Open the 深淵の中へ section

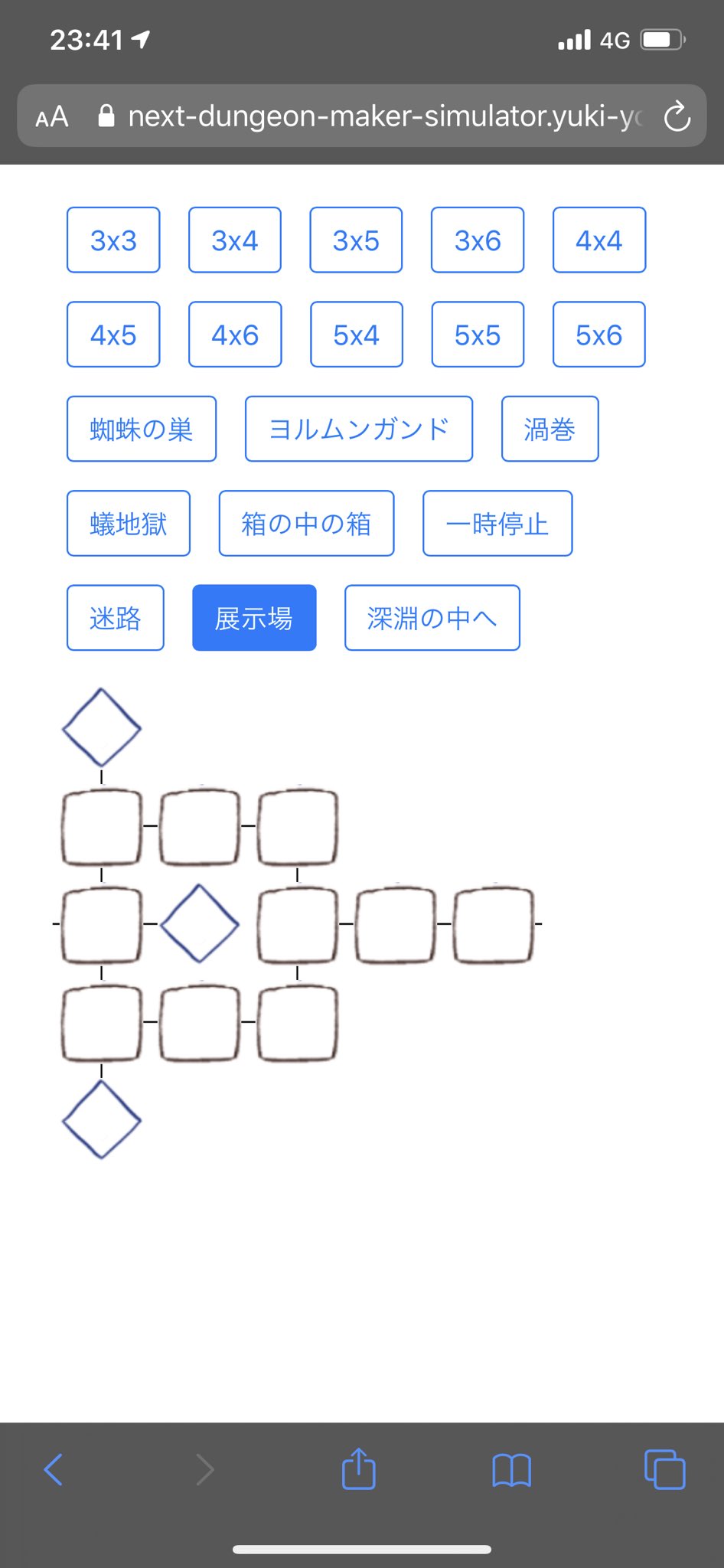[432, 618]
